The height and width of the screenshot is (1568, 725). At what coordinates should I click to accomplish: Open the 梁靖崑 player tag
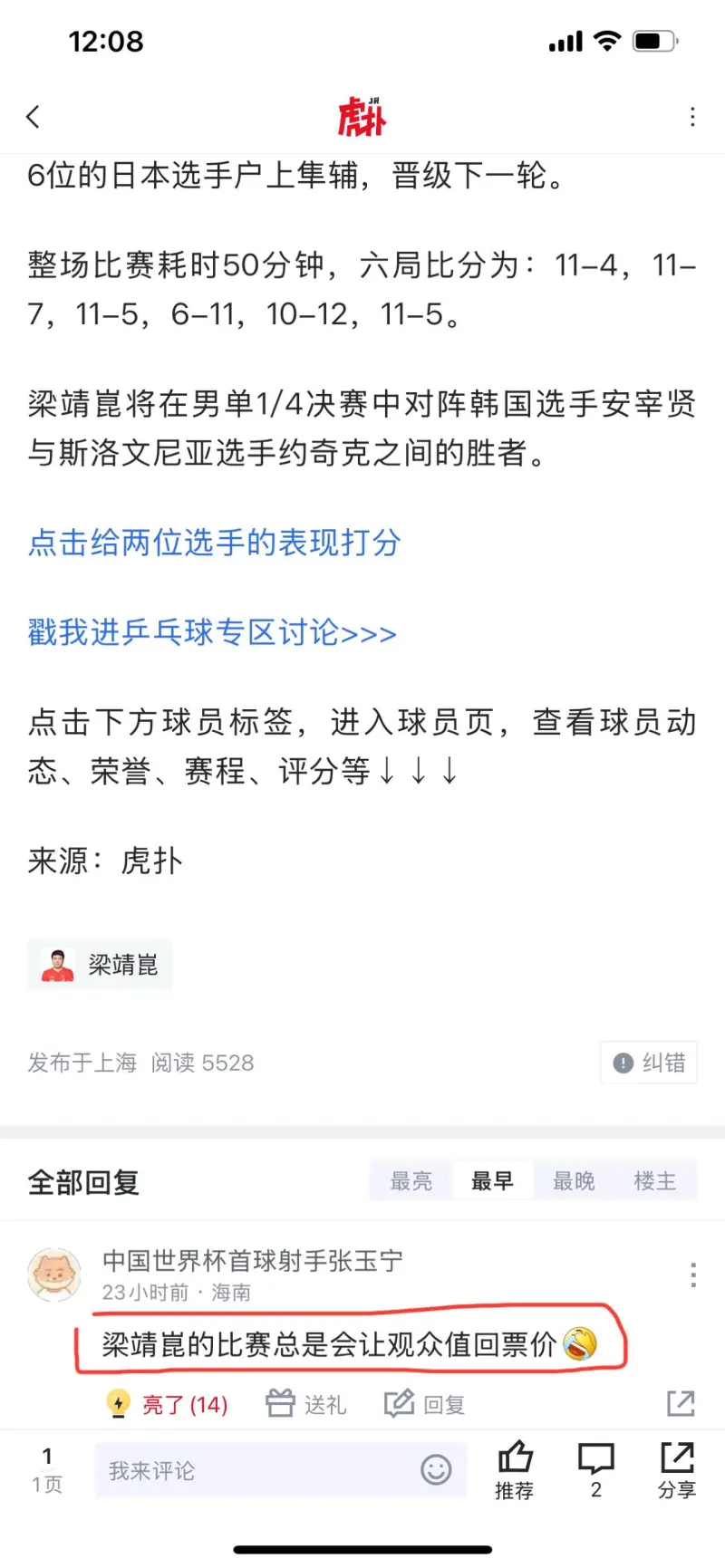(100, 965)
